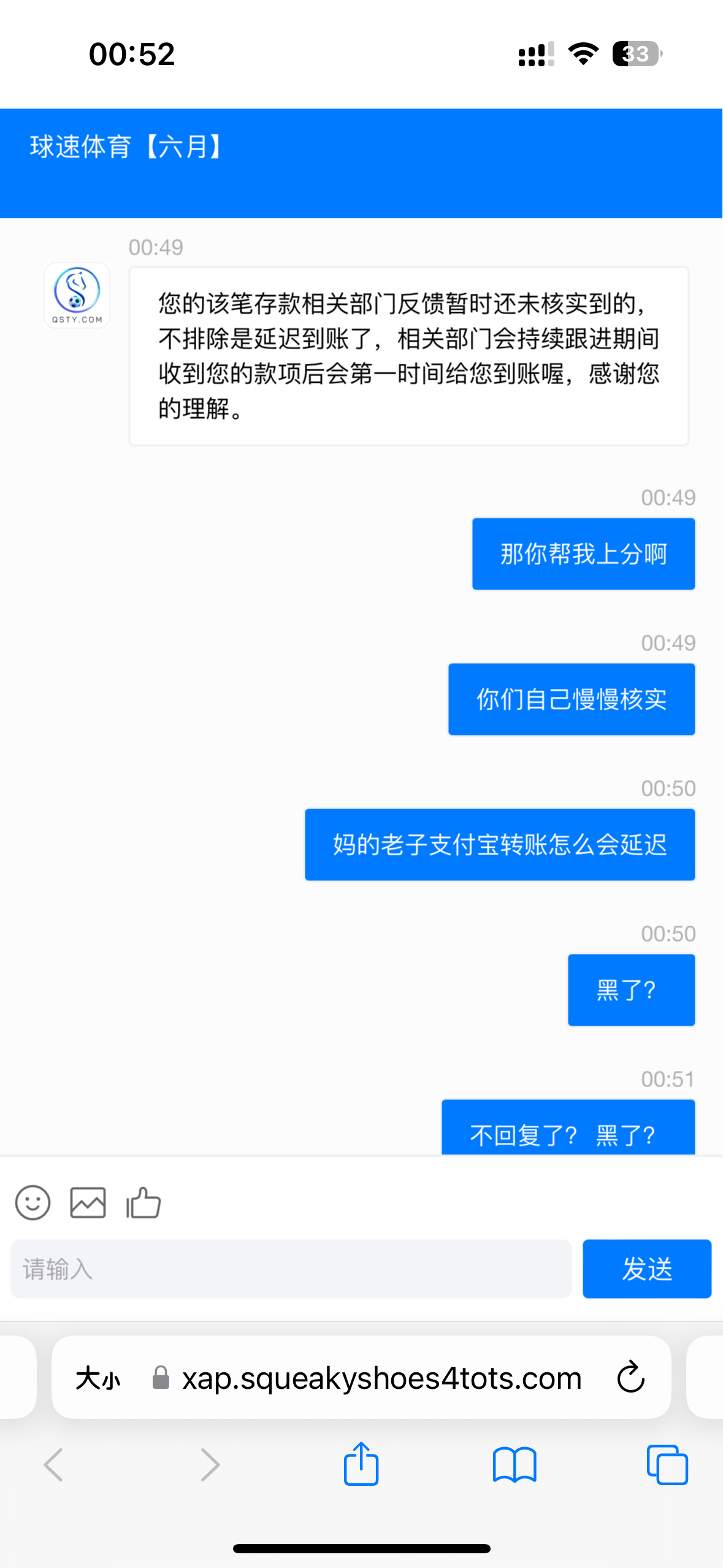Tap the xap.squeakyshoes4tots.com address bar
This screenshot has height=1568, width=723.
(380, 1378)
